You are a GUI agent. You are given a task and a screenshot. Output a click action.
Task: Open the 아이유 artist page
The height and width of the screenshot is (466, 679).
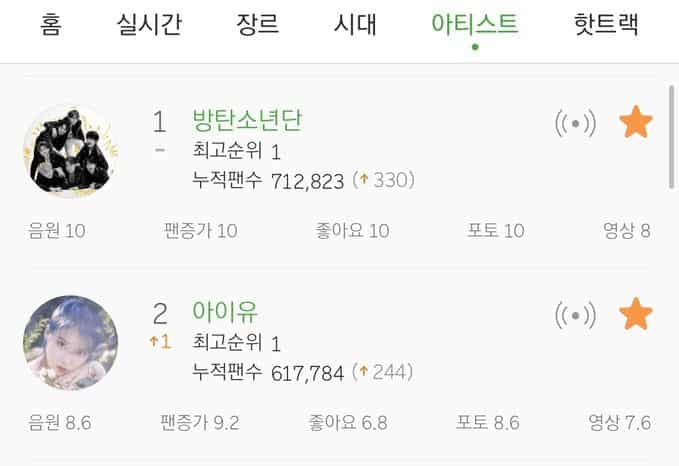(x=225, y=312)
